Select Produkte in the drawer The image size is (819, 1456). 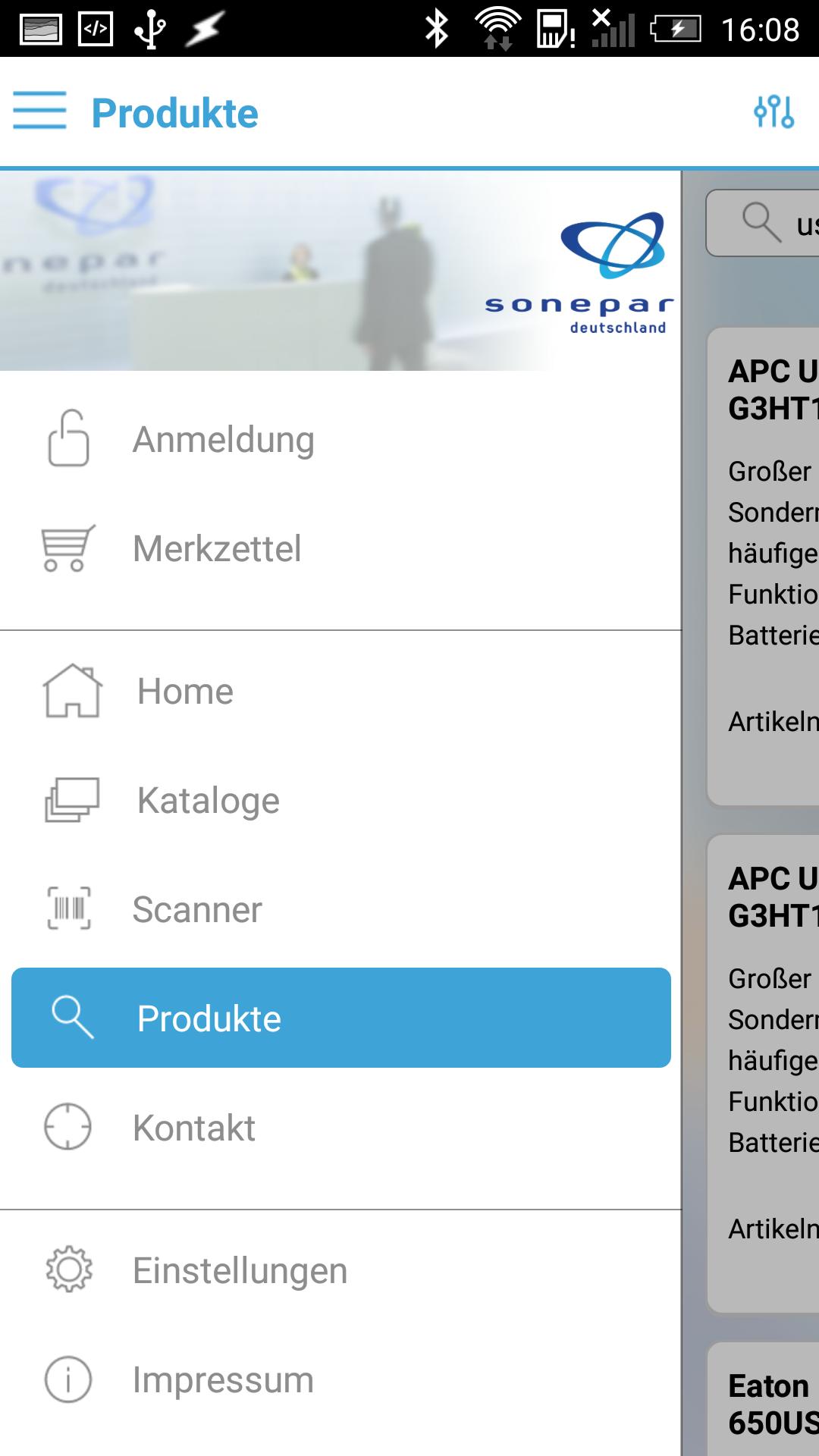(x=340, y=1018)
